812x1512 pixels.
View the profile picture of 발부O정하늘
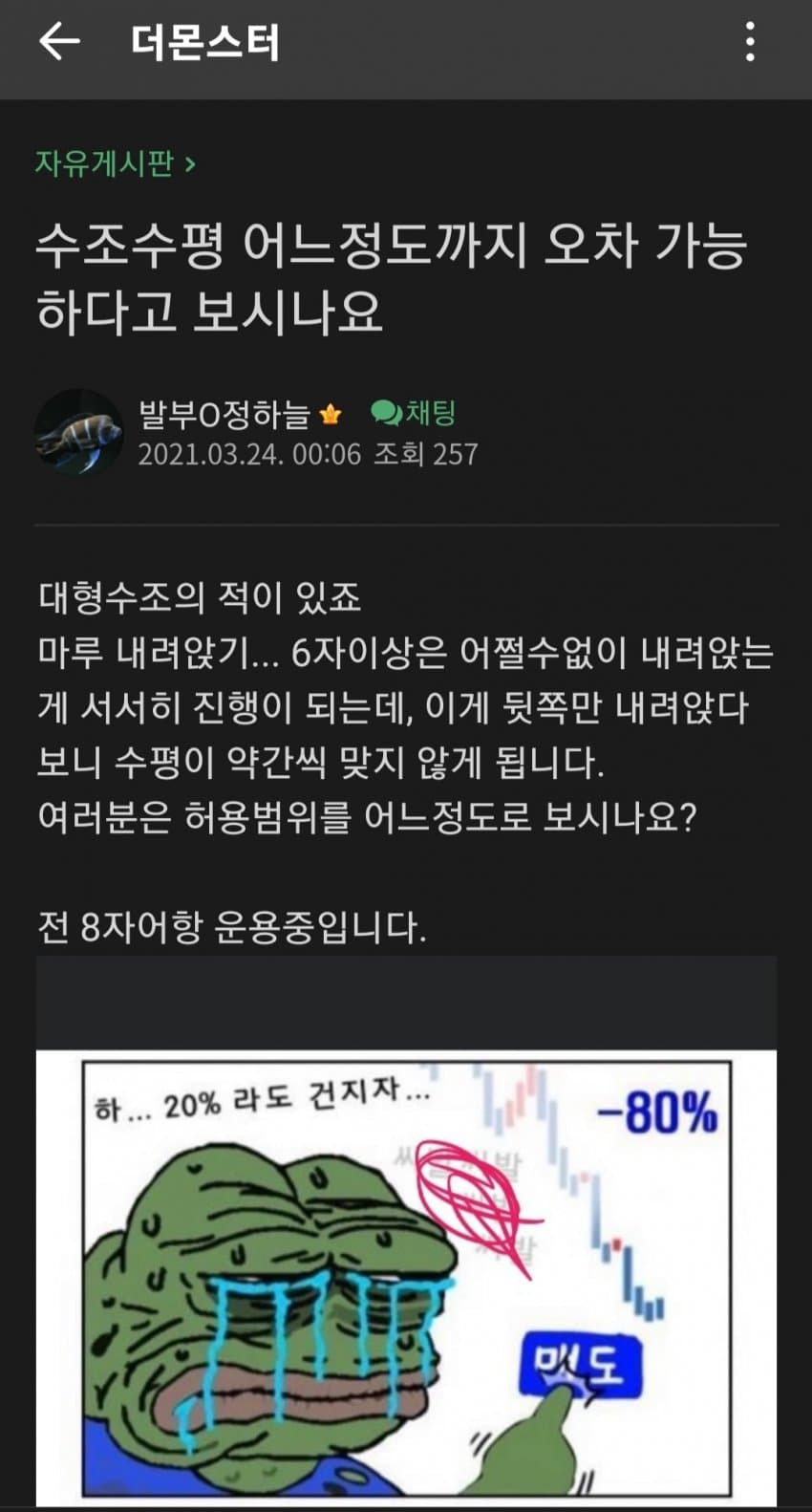78,432
